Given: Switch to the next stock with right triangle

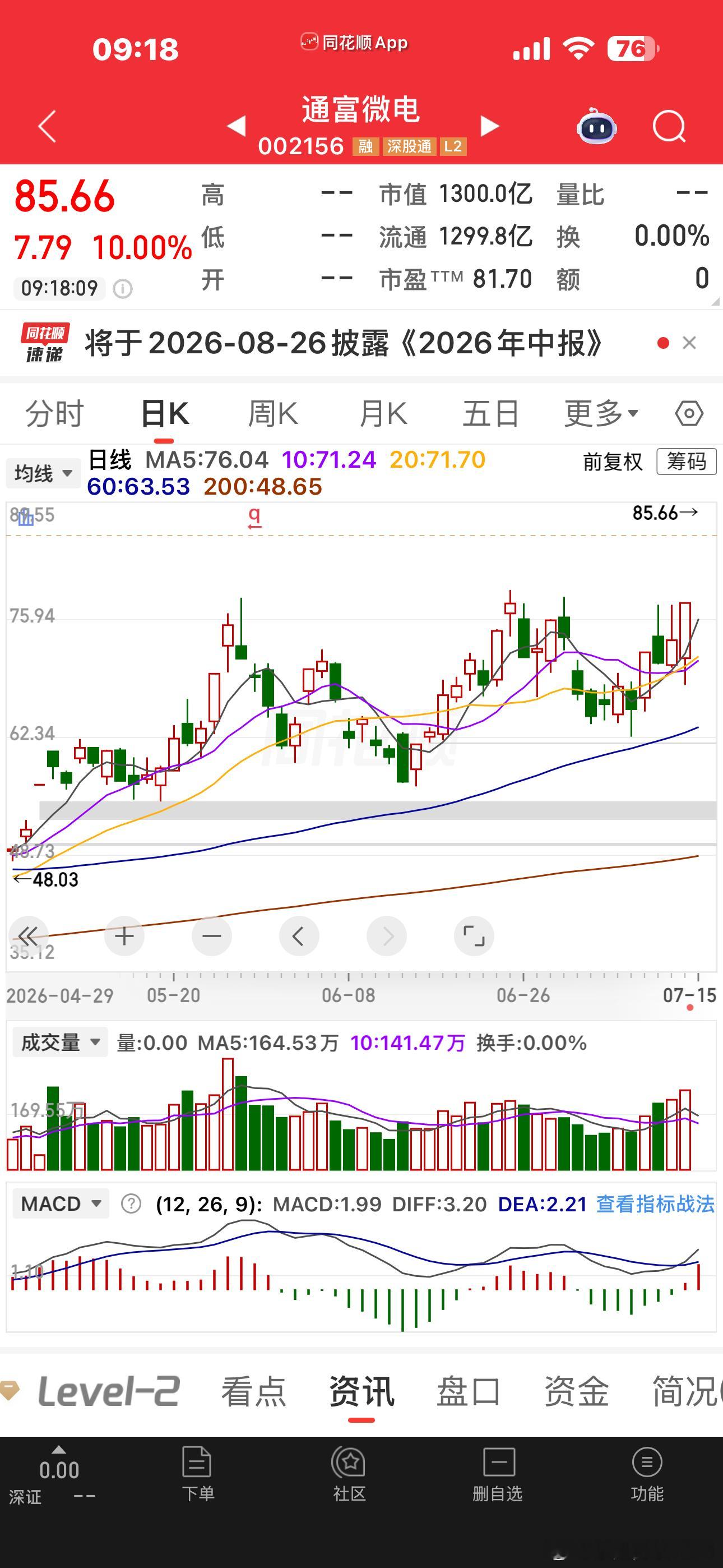Looking at the screenshot, I should (490, 126).
